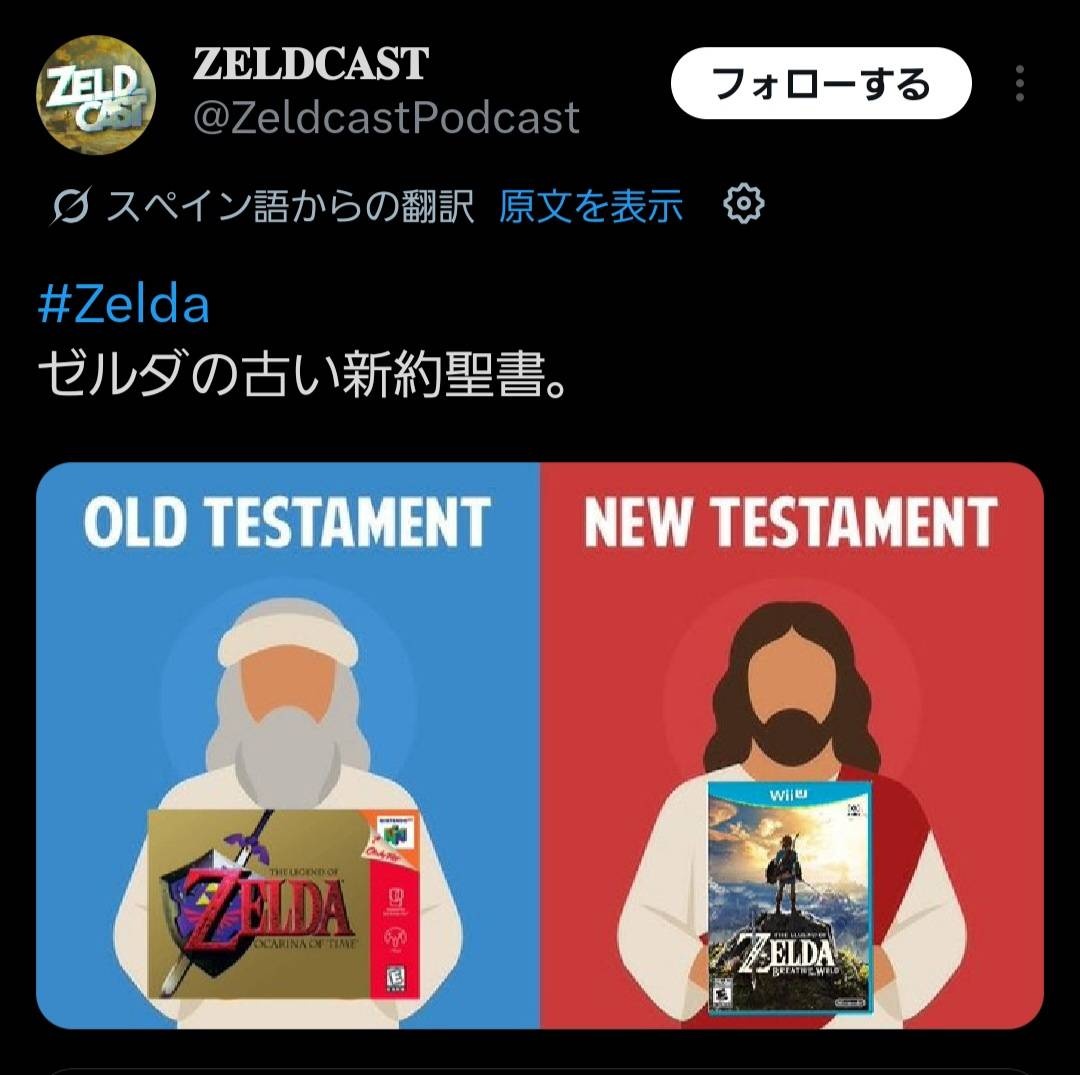Open the three-dot overflow menu
Image resolution: width=1080 pixels, height=1075 pixels.
1019,84
